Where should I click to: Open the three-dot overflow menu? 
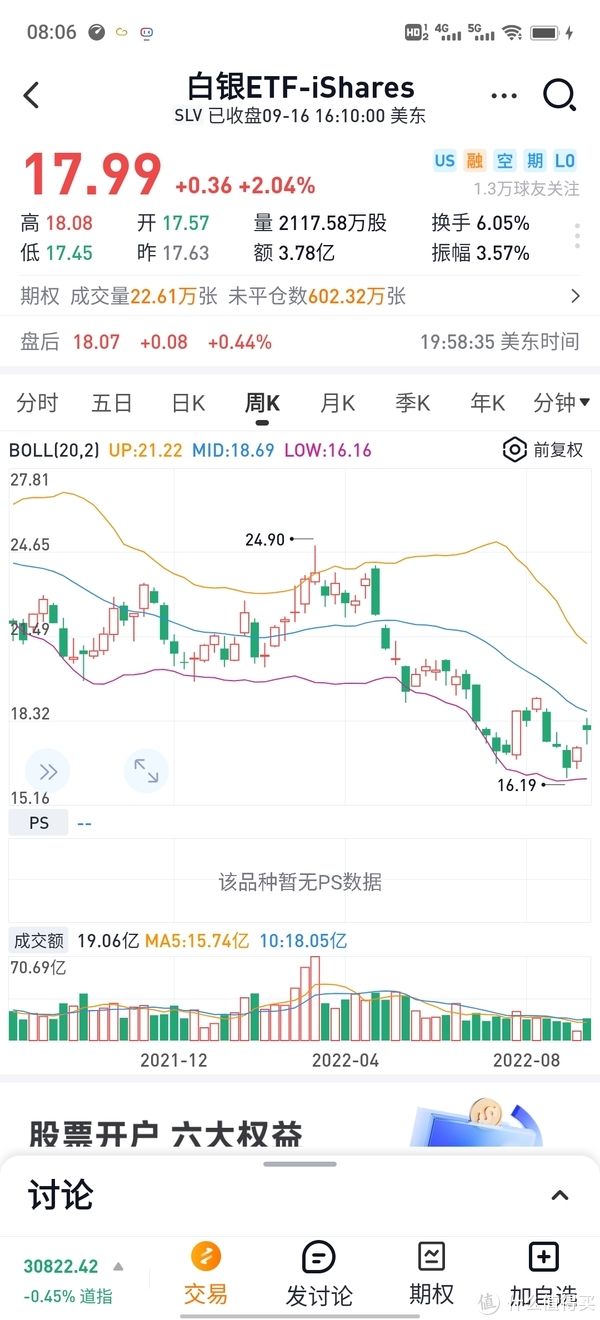(505, 96)
